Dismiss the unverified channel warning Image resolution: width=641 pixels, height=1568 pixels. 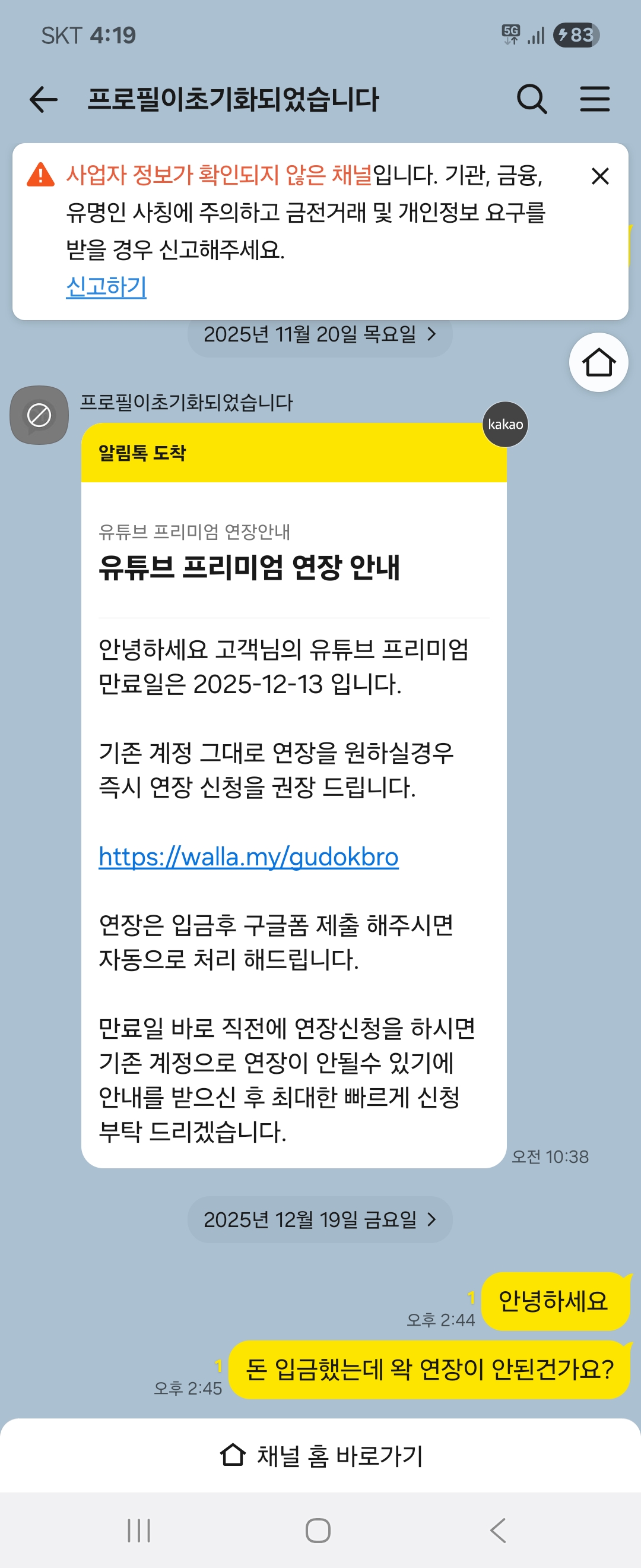pyautogui.click(x=599, y=176)
